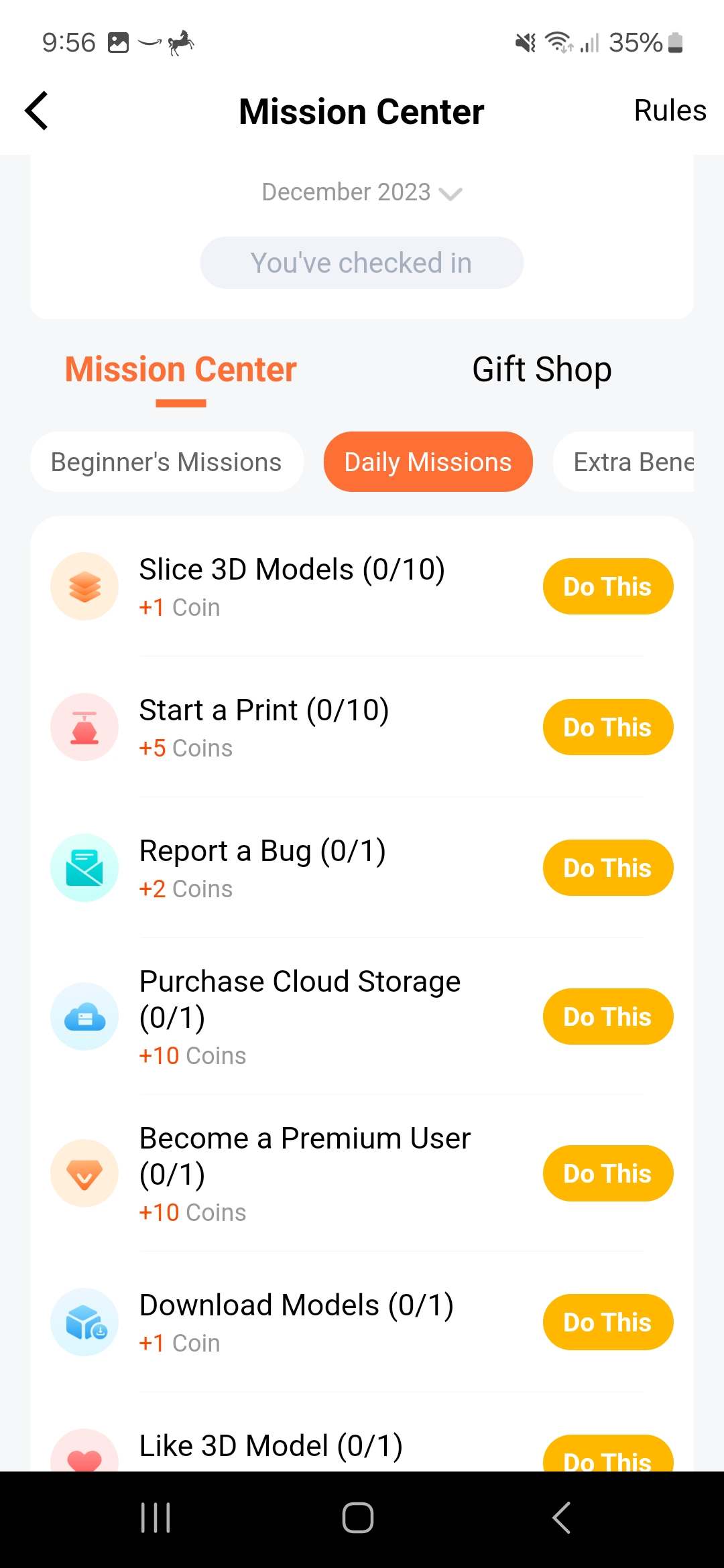Show Beginner's Missions list
Viewport: 724px width, 1568px height.
click(166, 462)
